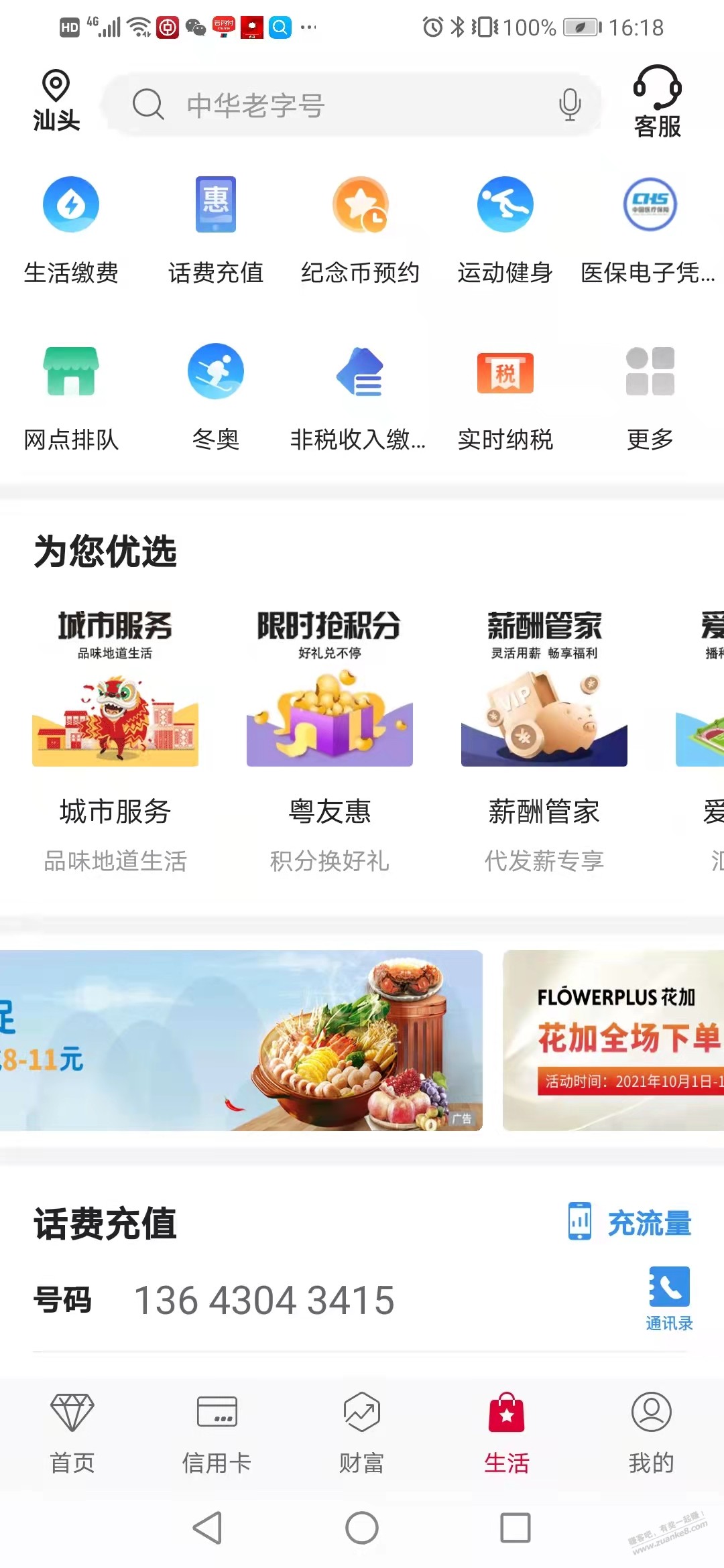Go back with the system back button

point(207,1528)
